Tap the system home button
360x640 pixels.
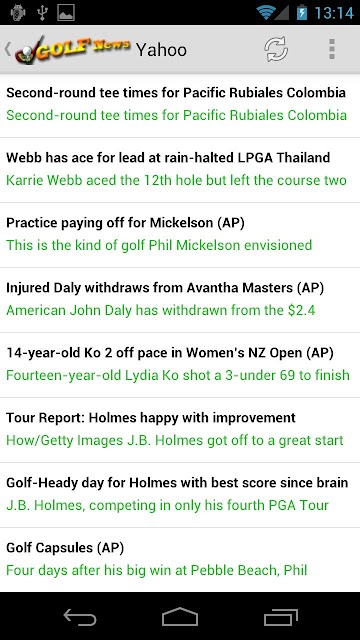pos(180,616)
